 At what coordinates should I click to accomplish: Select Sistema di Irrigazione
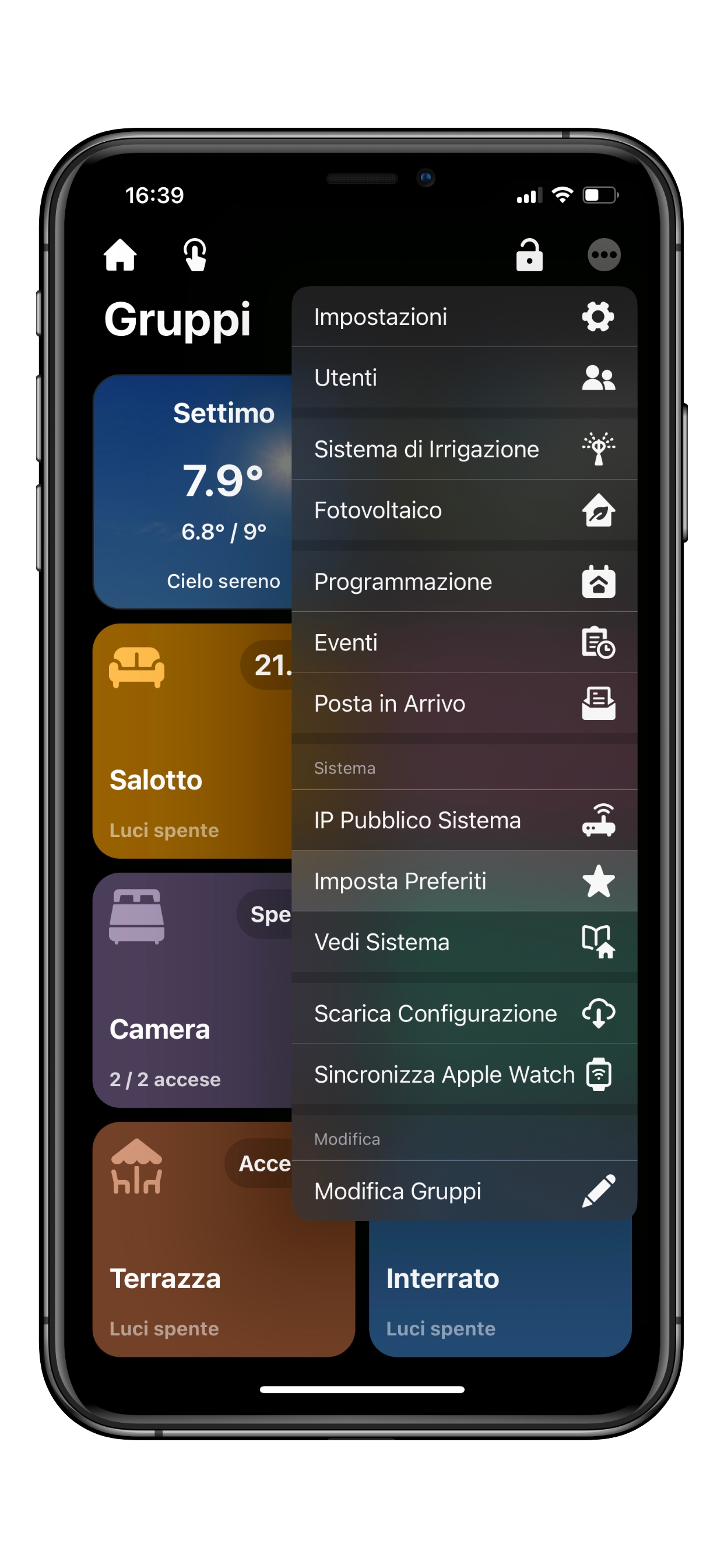click(463, 449)
